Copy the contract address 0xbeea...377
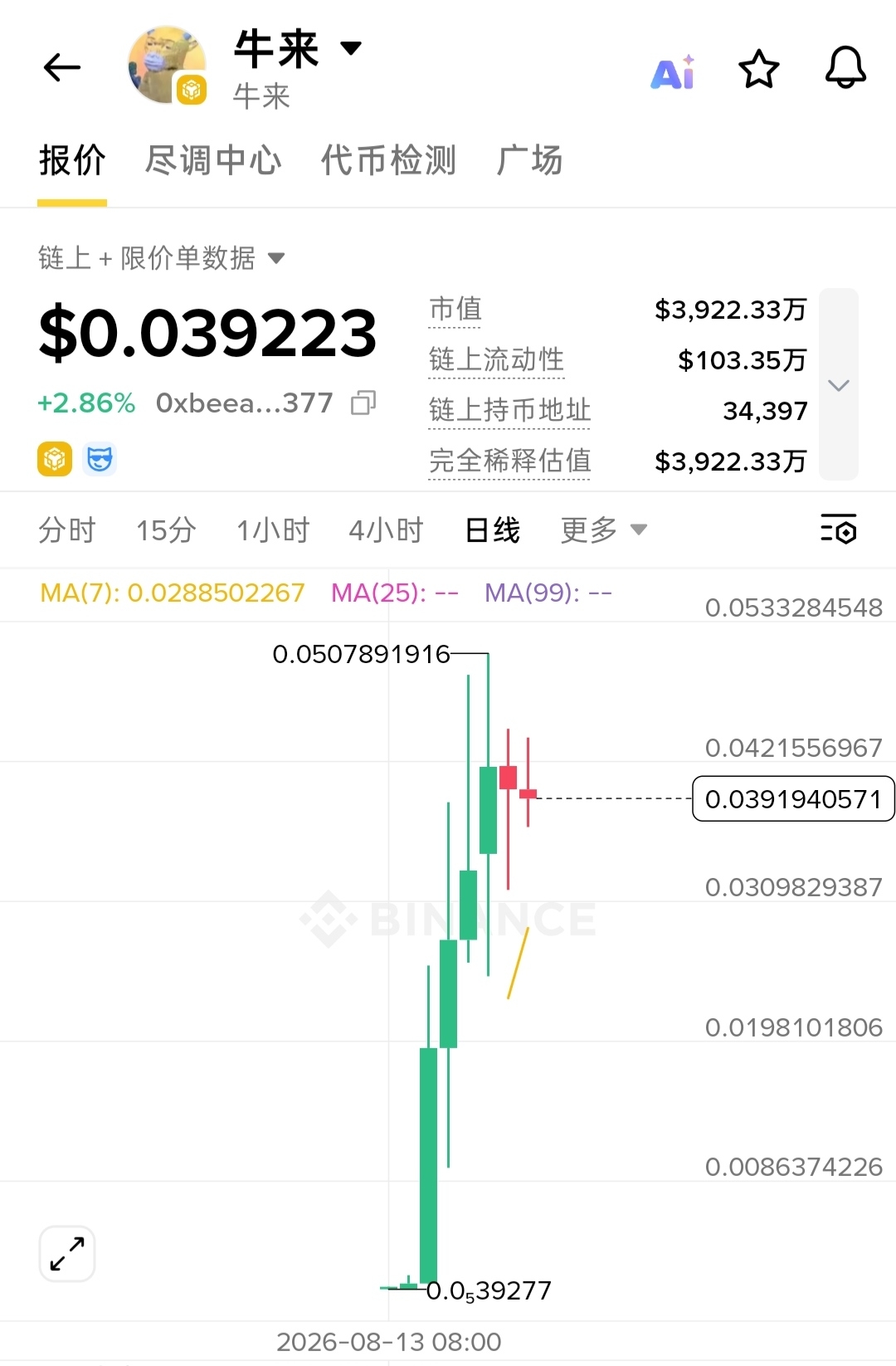This screenshot has width=896, height=1366. [363, 403]
